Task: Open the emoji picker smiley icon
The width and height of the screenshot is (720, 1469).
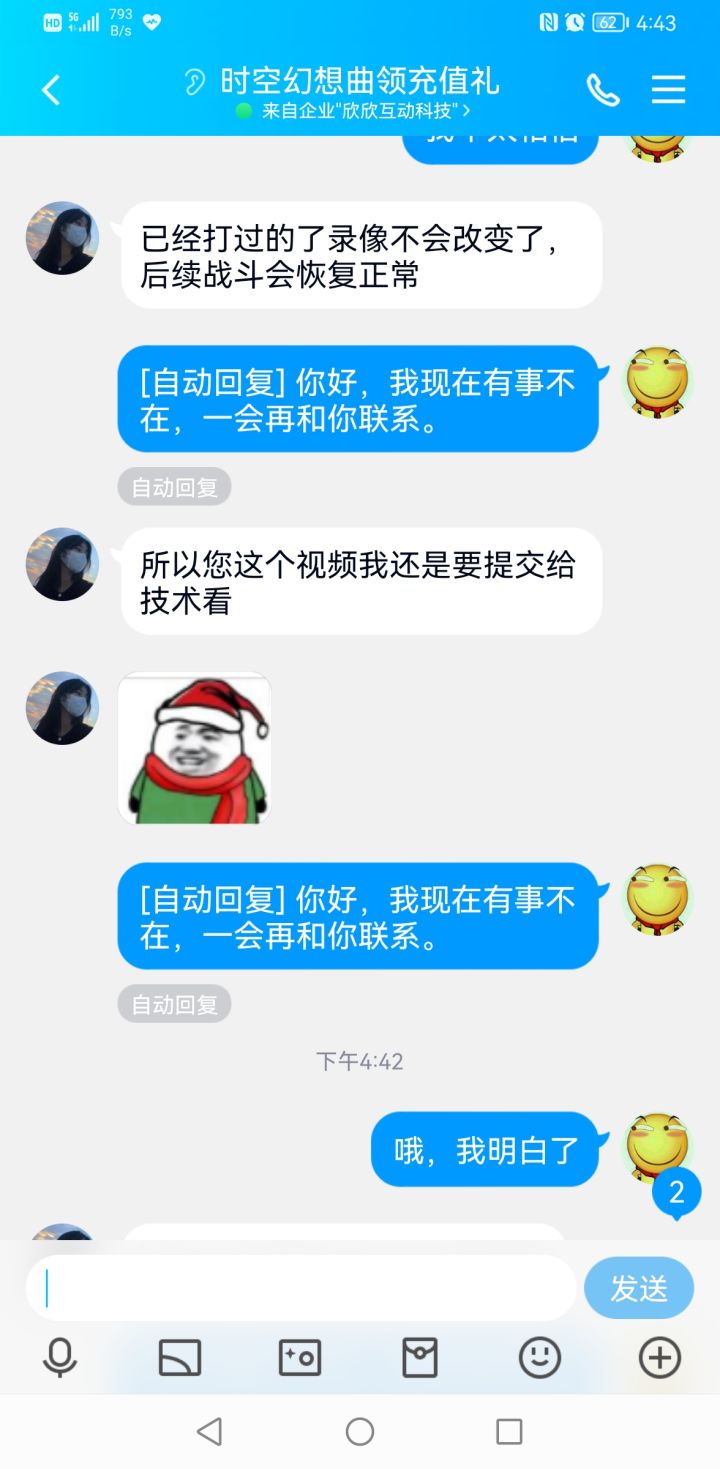Action: (x=538, y=1358)
